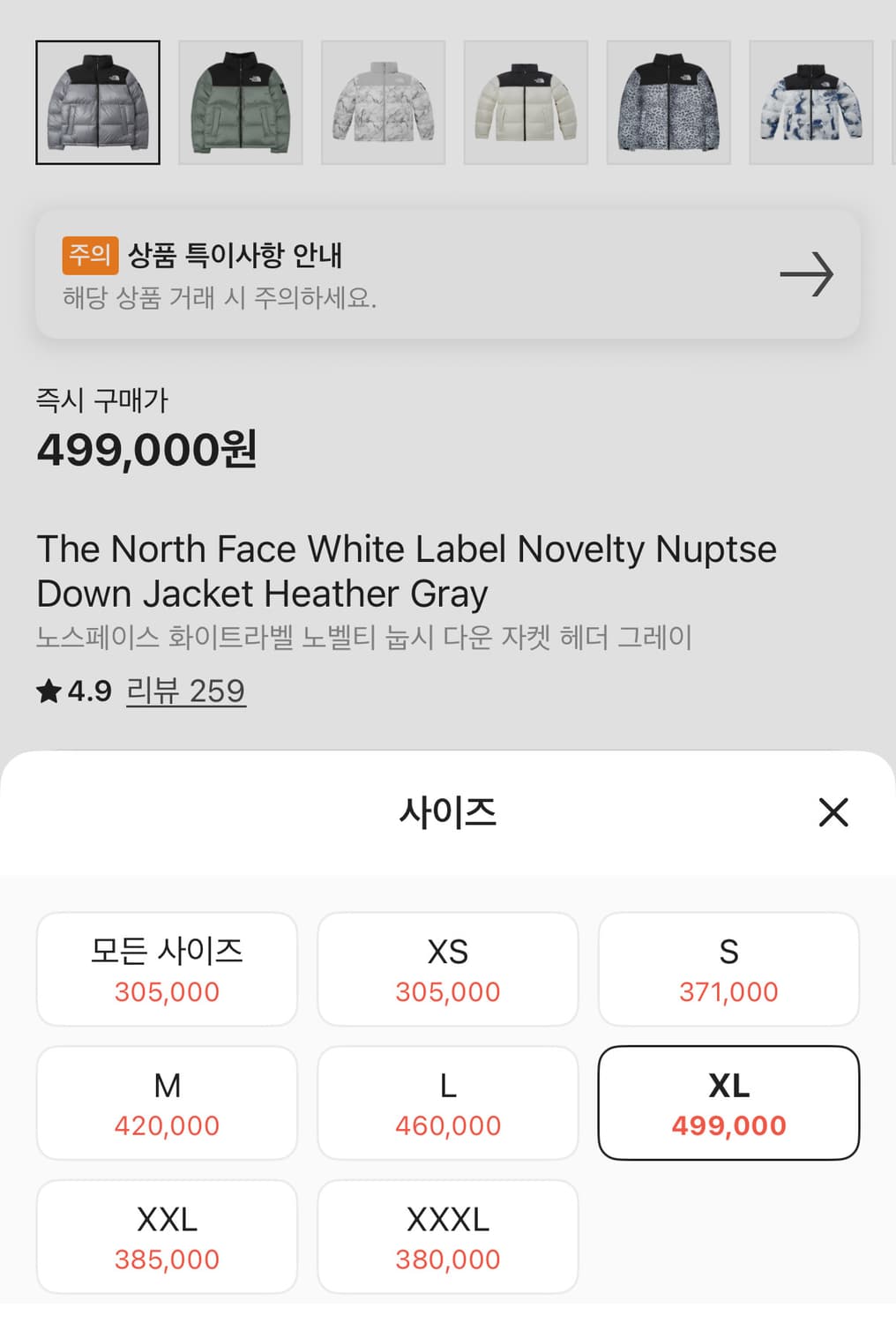
Task: Select the blue tie-dye jacket thumbnail
Action: 810,101
